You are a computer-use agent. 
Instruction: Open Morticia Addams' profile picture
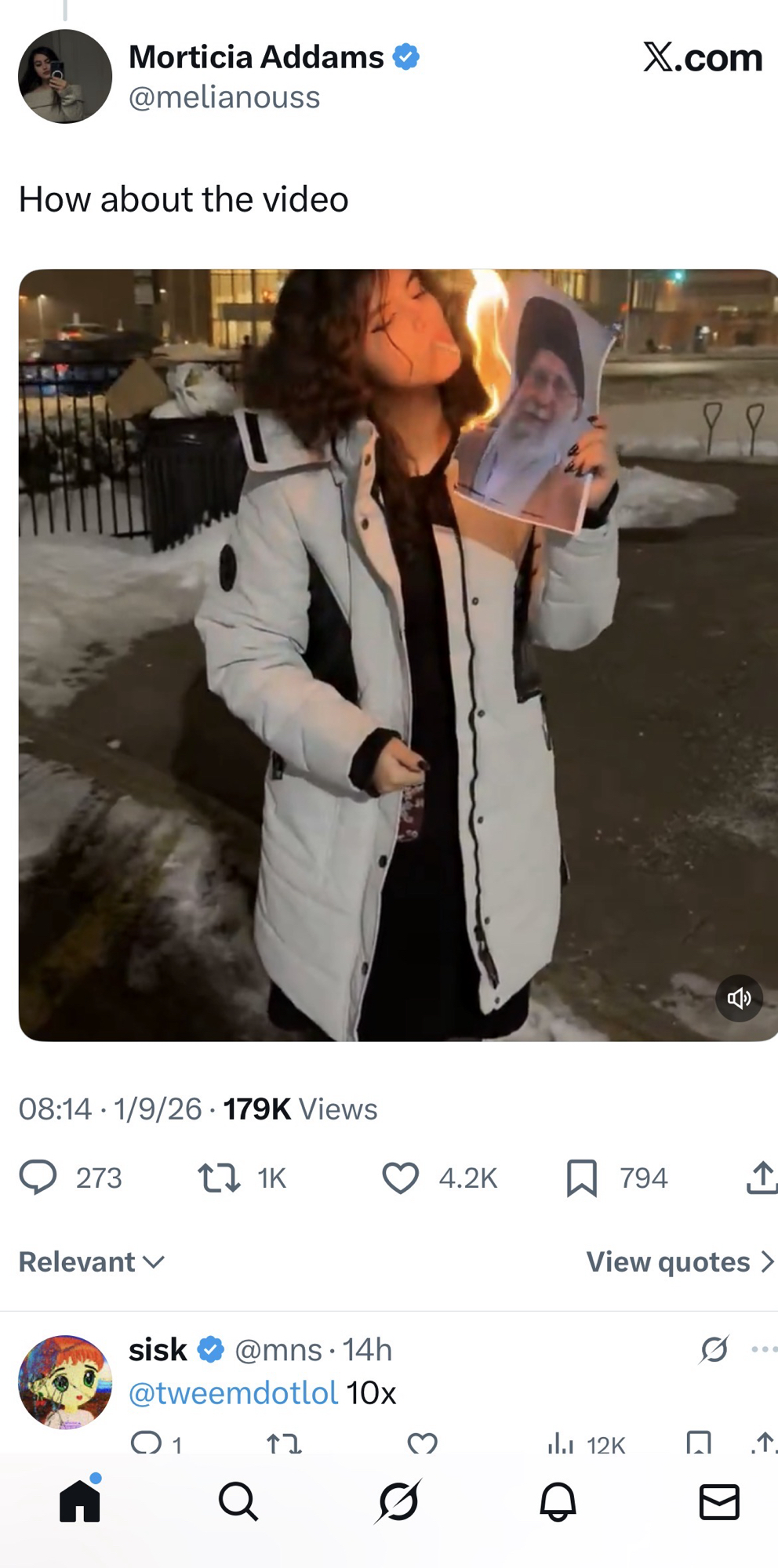coord(65,77)
